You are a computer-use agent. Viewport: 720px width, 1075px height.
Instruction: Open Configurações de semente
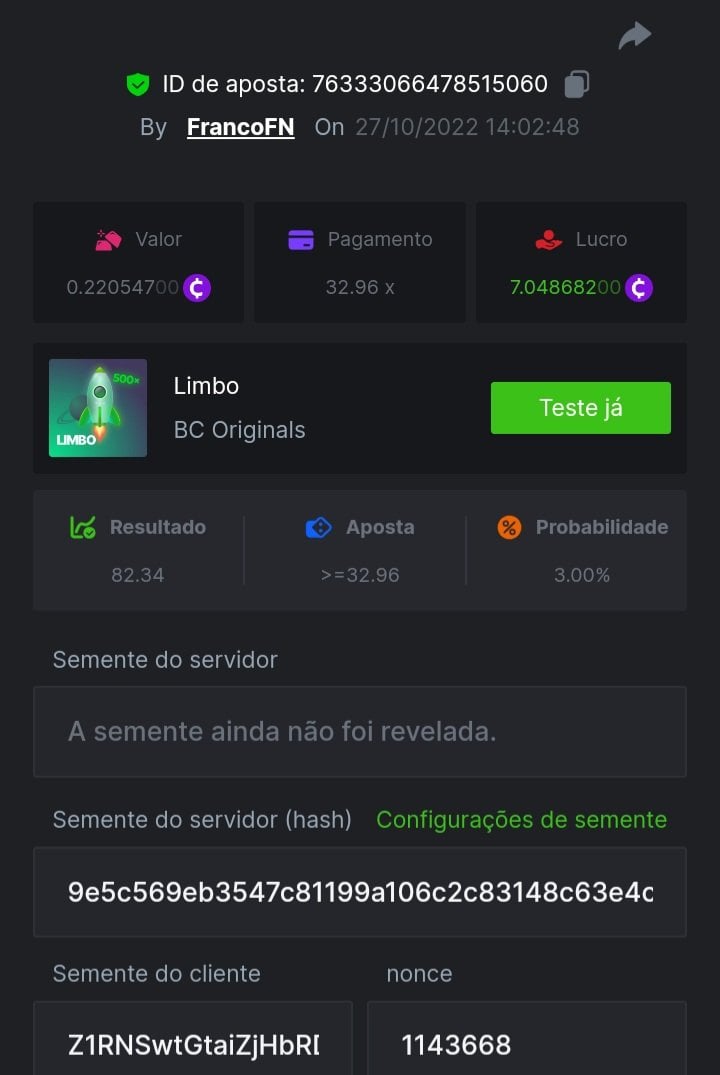click(521, 820)
